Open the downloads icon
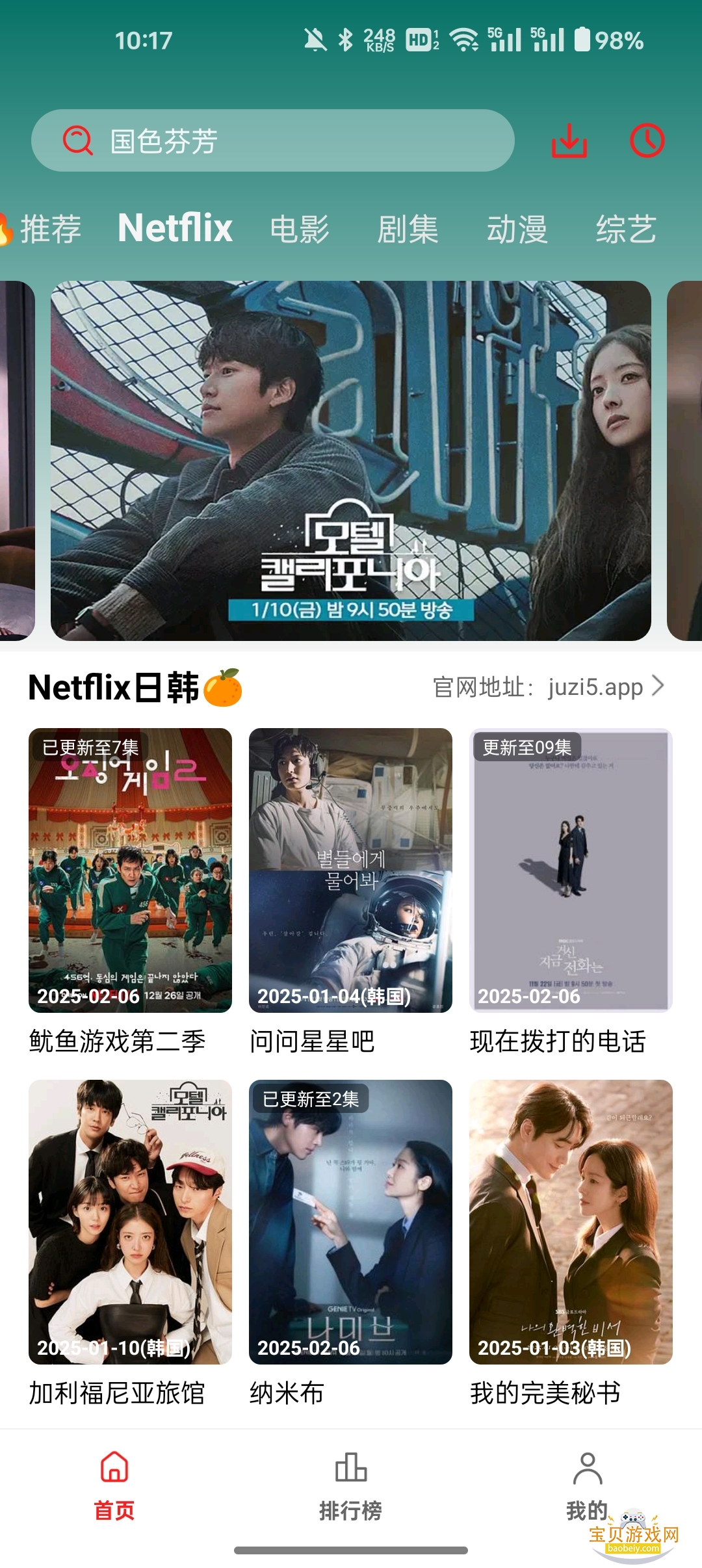This screenshot has height=1568, width=702. tap(569, 140)
